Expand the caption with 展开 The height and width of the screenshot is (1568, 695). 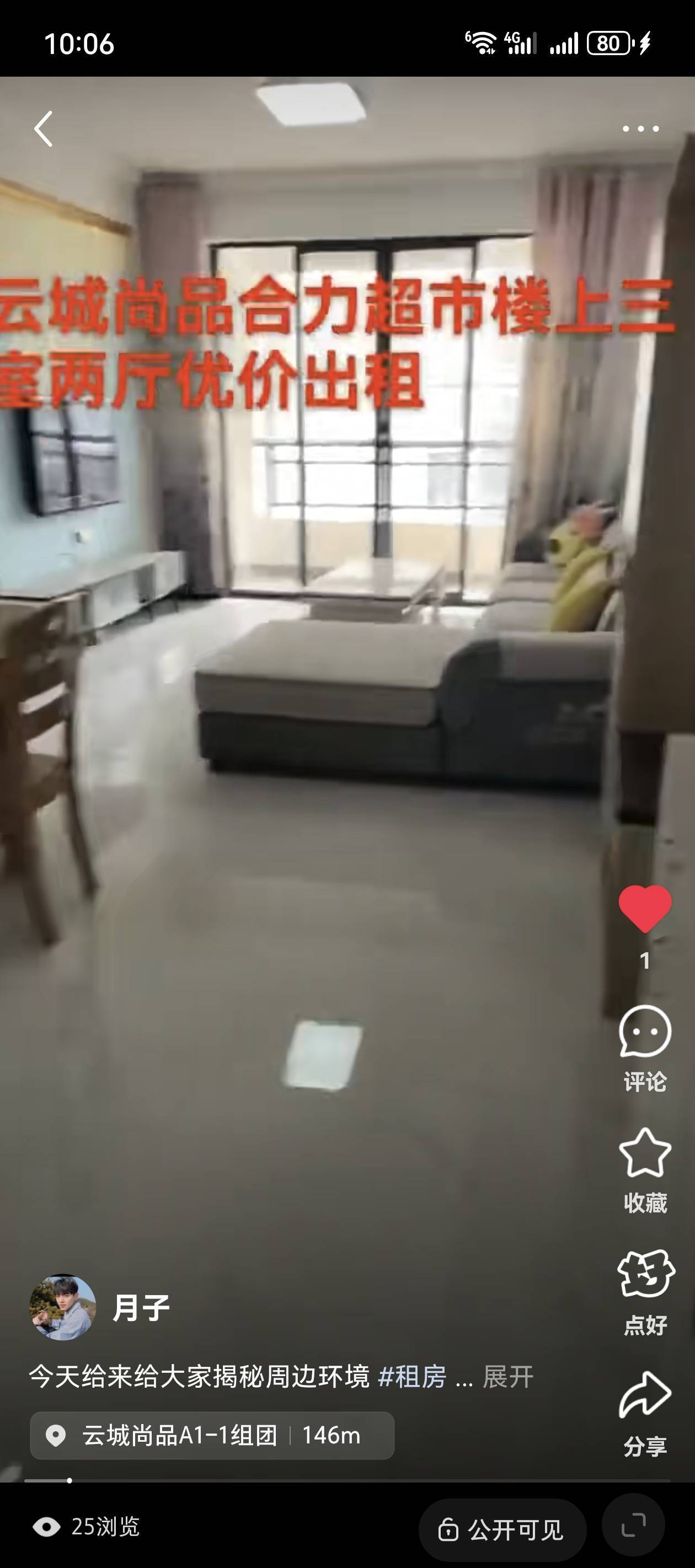tap(507, 1379)
